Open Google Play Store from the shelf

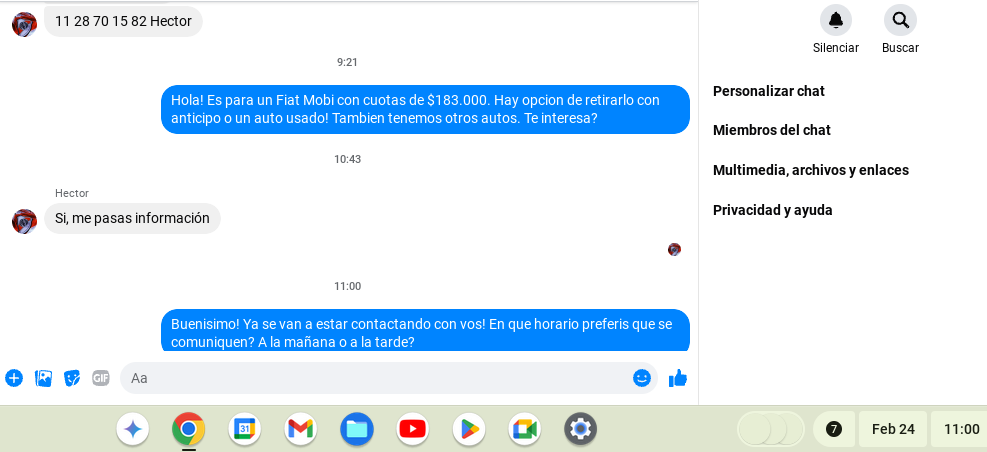pyautogui.click(x=468, y=429)
